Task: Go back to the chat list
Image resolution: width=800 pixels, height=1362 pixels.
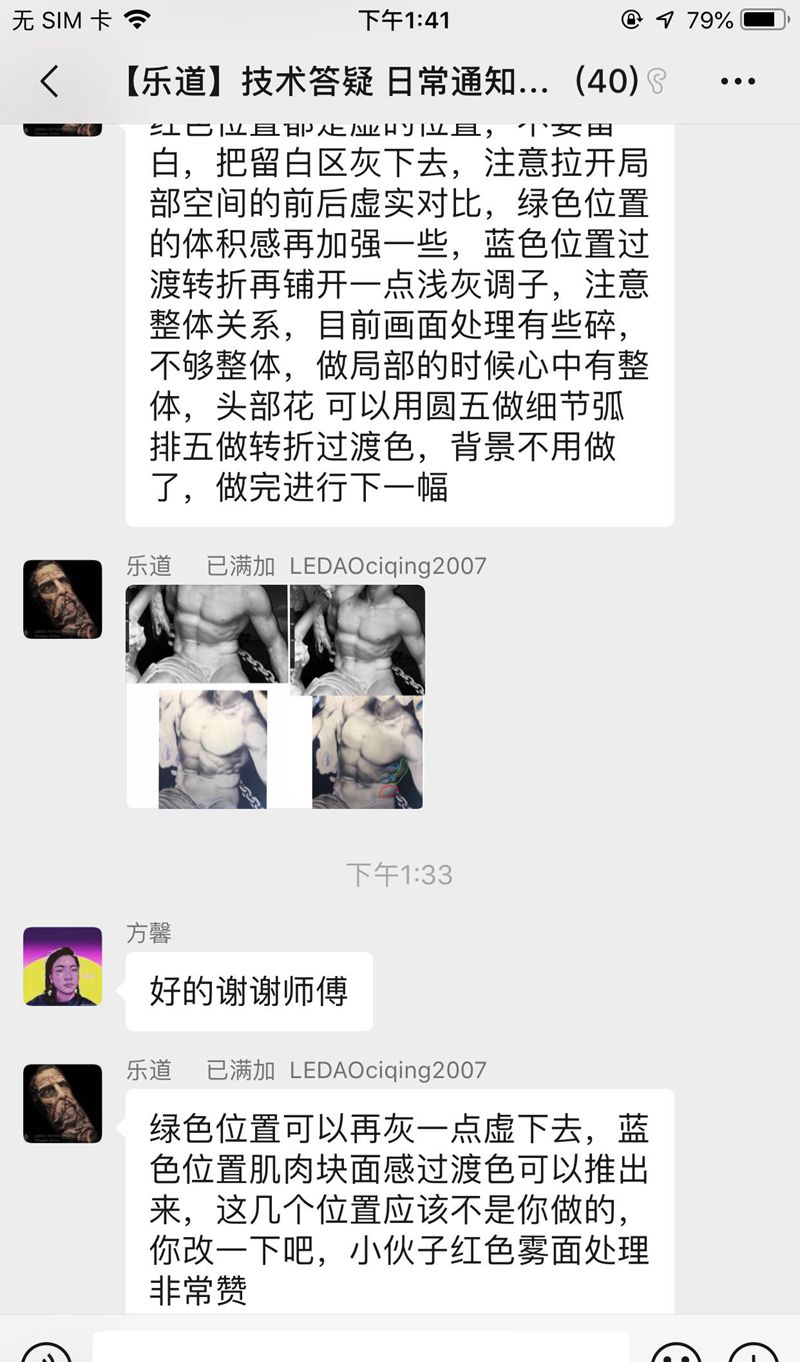Action: point(49,81)
